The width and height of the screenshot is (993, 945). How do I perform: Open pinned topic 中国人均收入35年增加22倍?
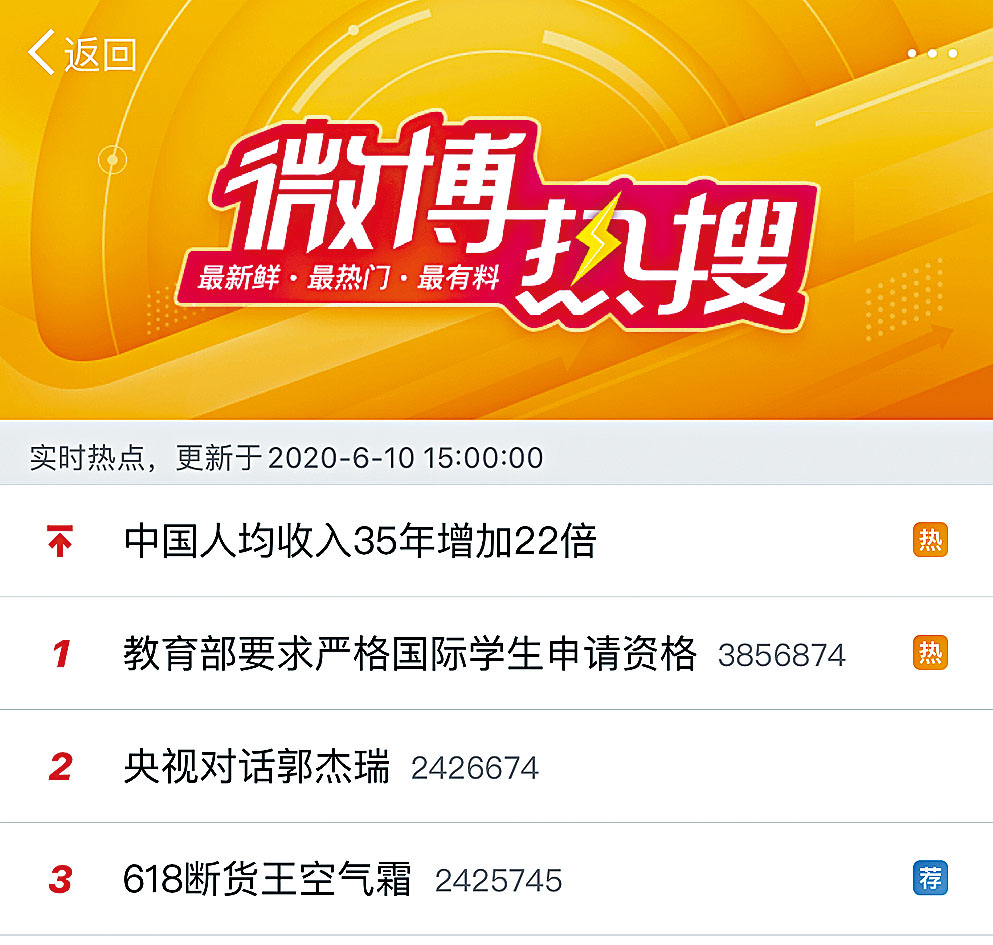click(x=360, y=542)
